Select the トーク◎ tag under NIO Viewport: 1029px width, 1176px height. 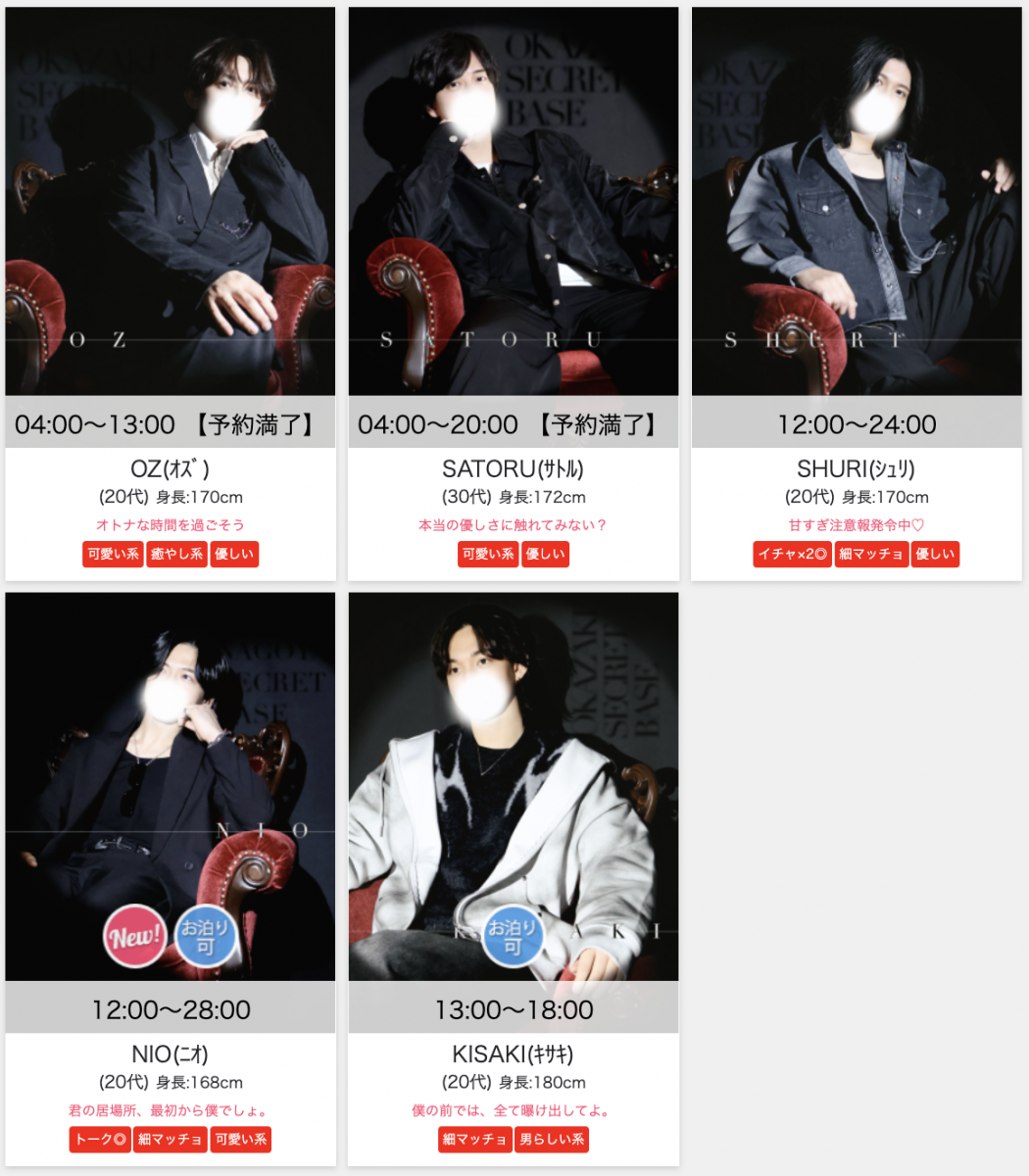(x=100, y=1140)
